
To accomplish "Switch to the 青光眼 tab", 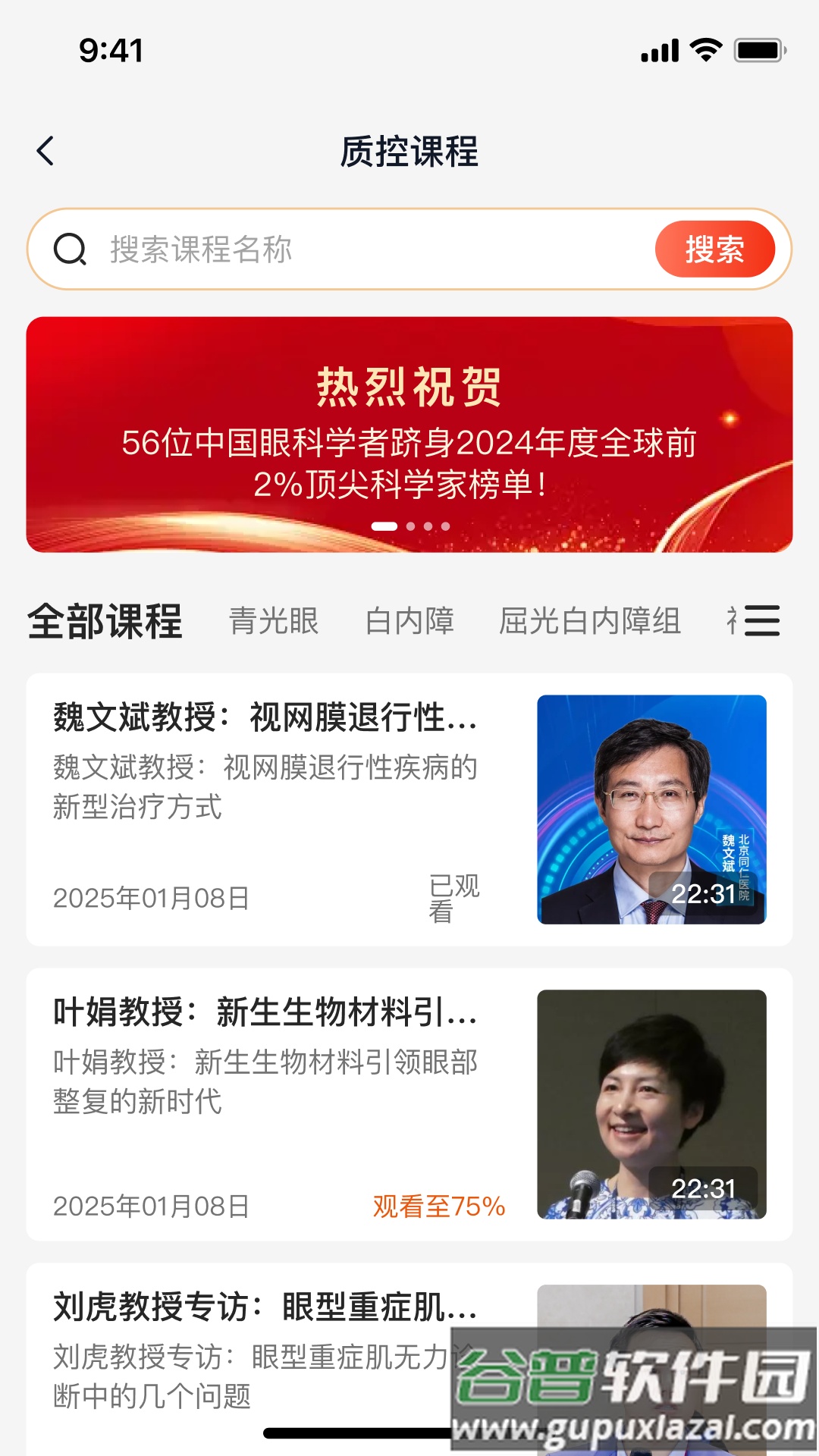I will coord(274,622).
